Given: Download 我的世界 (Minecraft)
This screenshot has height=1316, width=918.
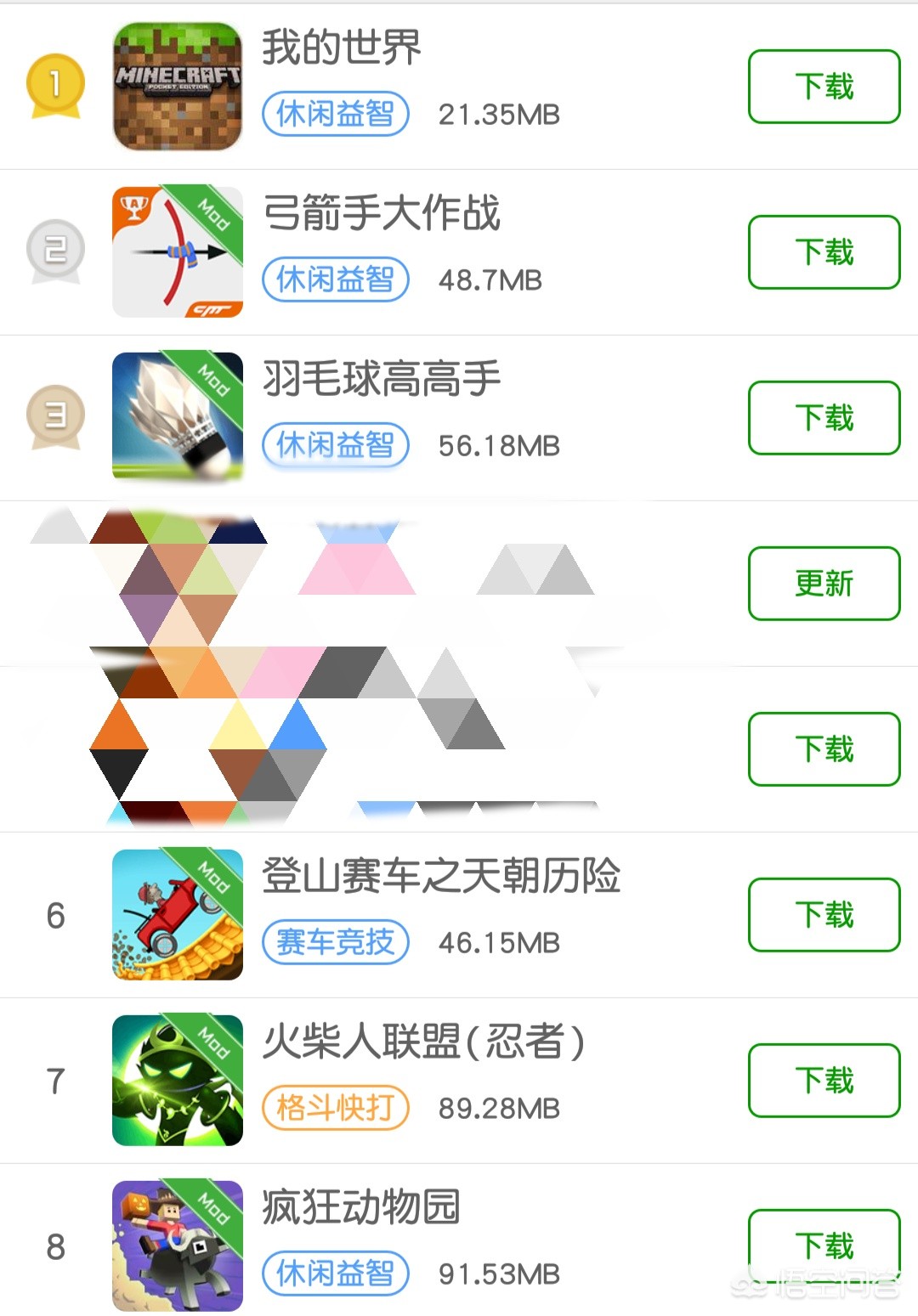Looking at the screenshot, I should pyautogui.click(x=823, y=87).
